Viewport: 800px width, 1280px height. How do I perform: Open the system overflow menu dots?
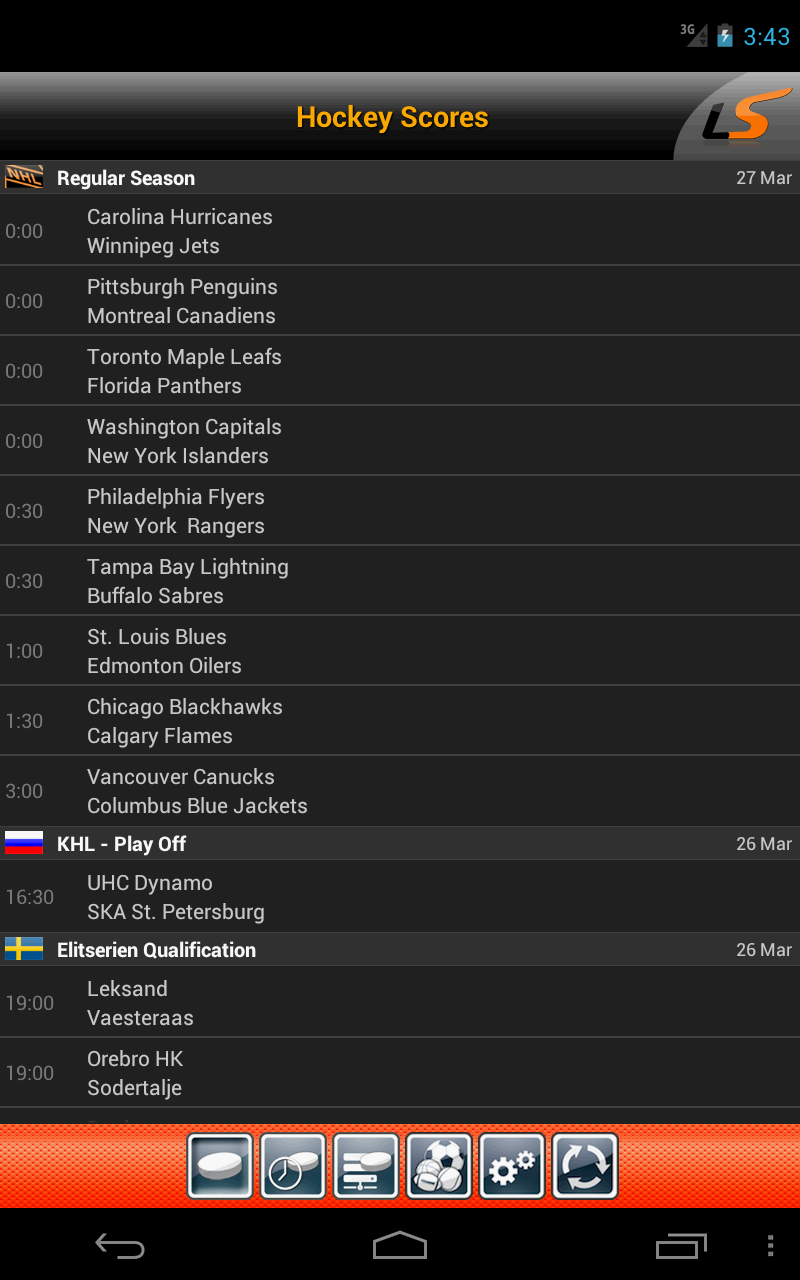(x=769, y=1246)
